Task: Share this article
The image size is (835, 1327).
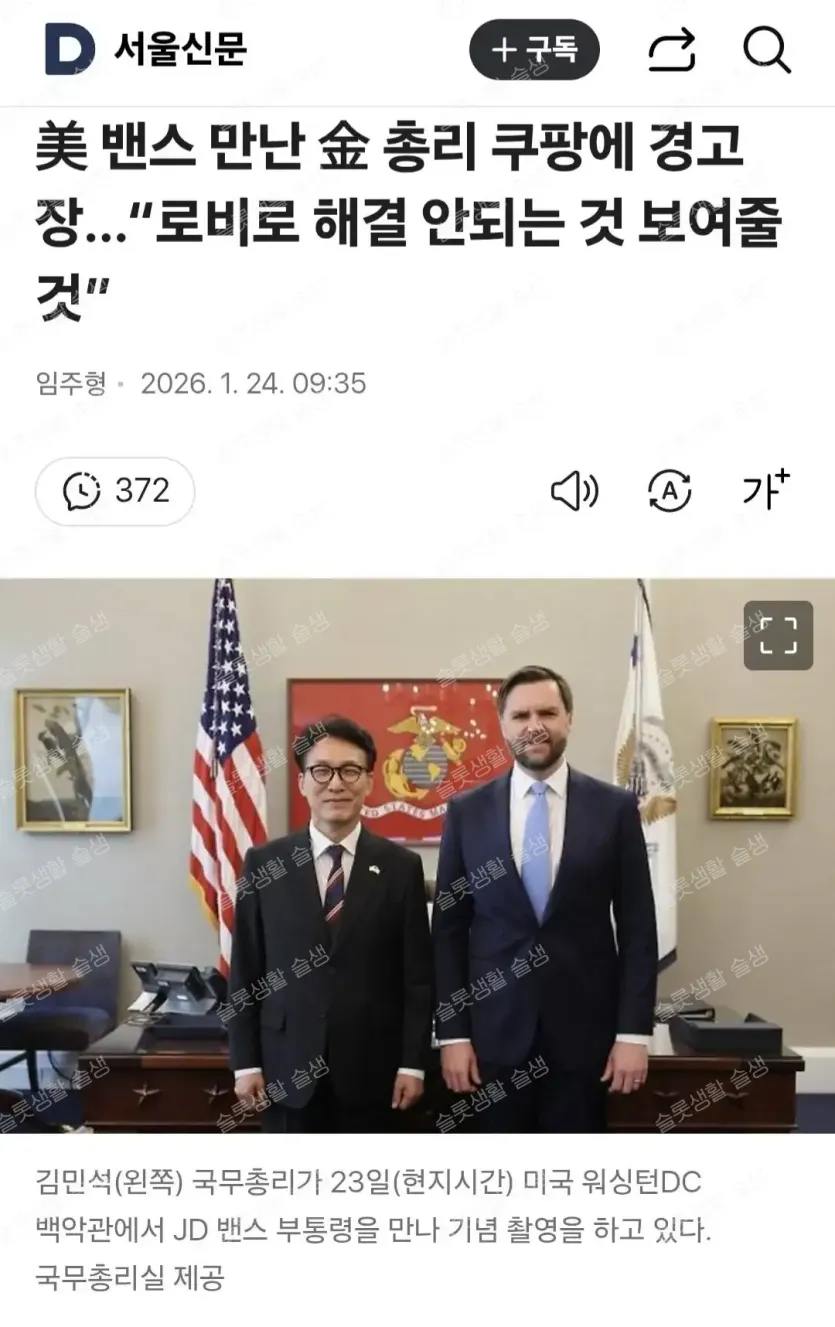Action: (x=671, y=50)
